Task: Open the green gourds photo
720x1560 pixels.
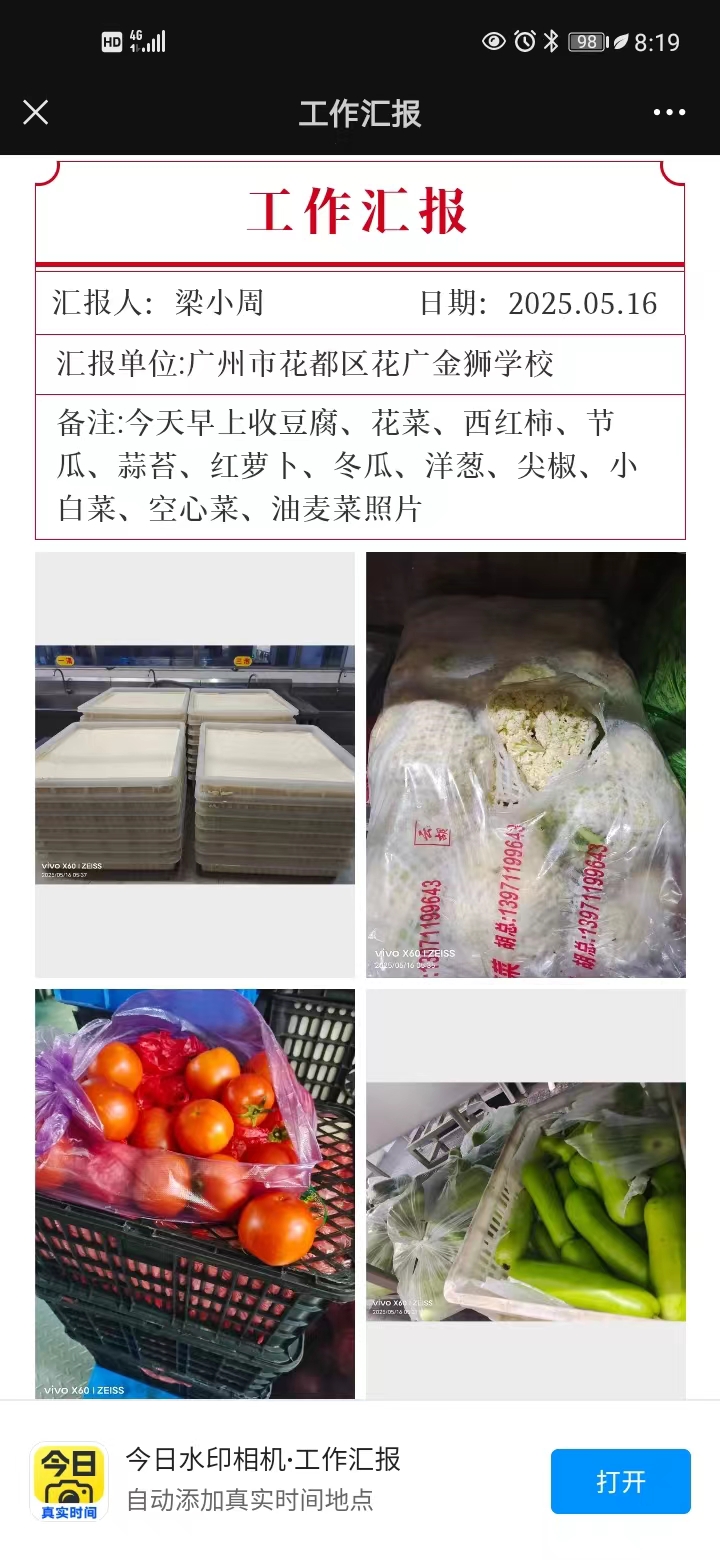Action: pyautogui.click(x=525, y=1200)
